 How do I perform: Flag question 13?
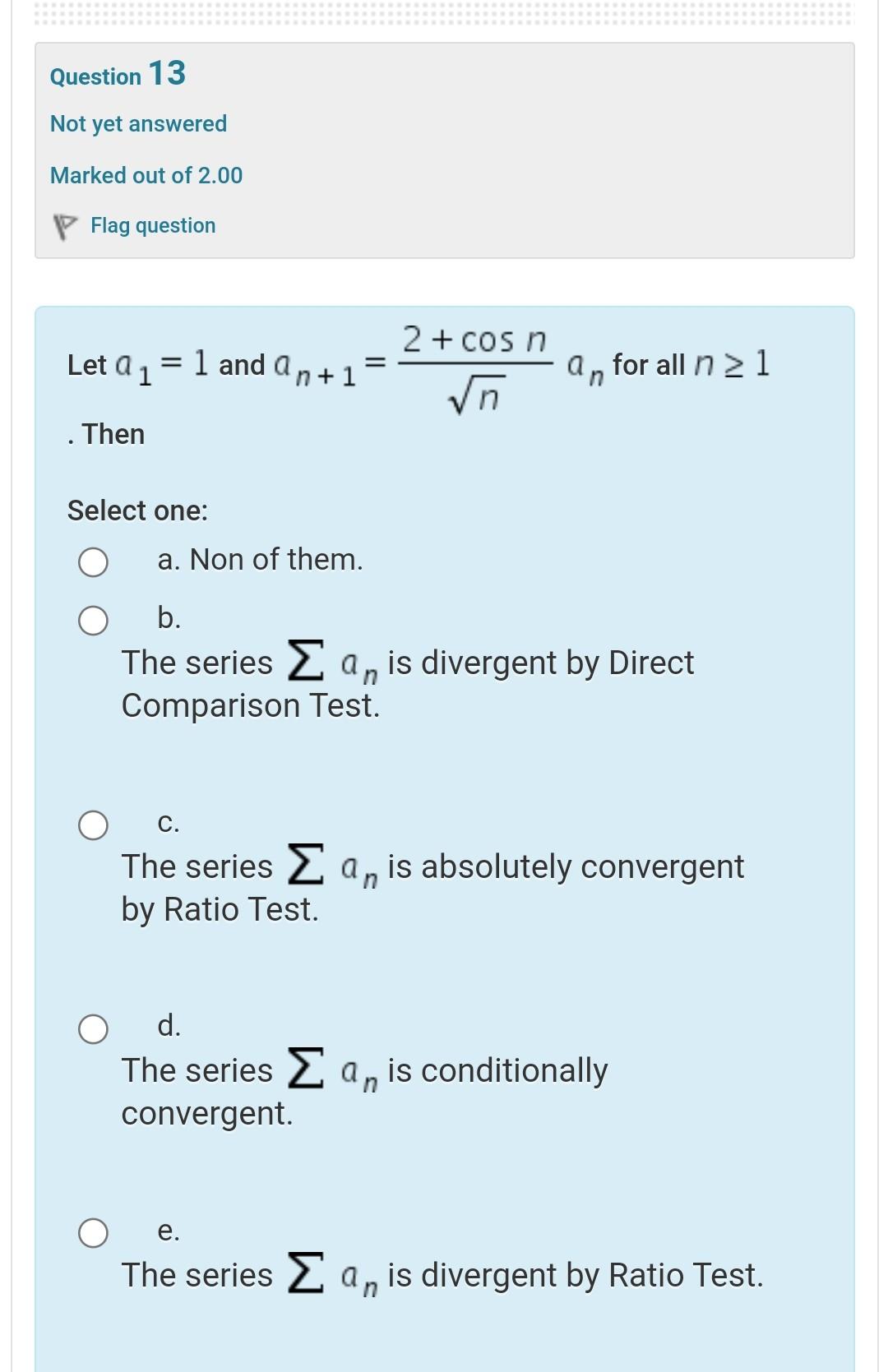coord(152,225)
